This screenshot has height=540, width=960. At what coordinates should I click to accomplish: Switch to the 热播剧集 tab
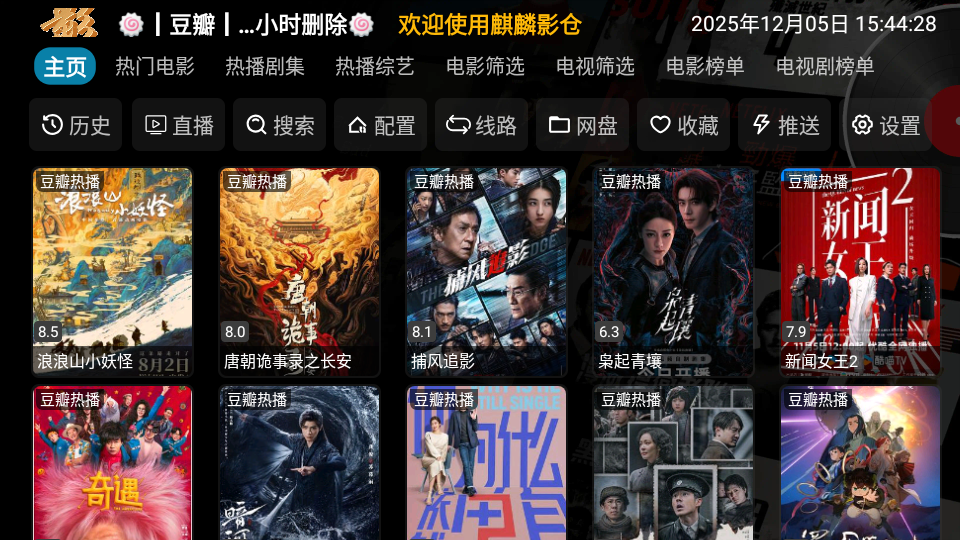click(x=265, y=67)
